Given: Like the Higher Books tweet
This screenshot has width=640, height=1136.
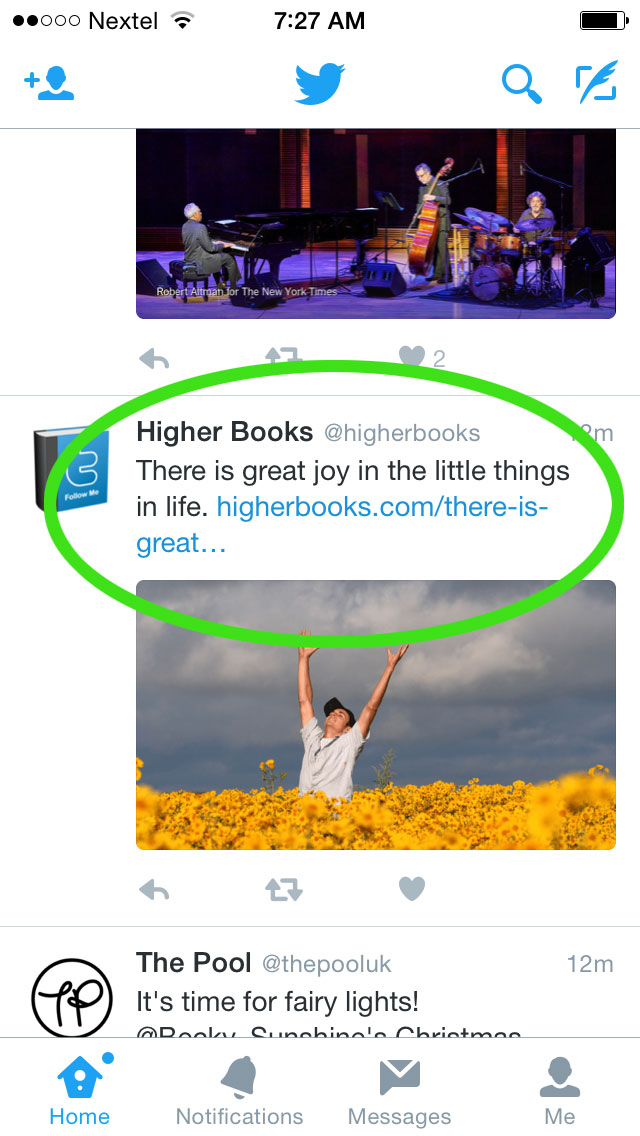Looking at the screenshot, I should pyautogui.click(x=412, y=889).
